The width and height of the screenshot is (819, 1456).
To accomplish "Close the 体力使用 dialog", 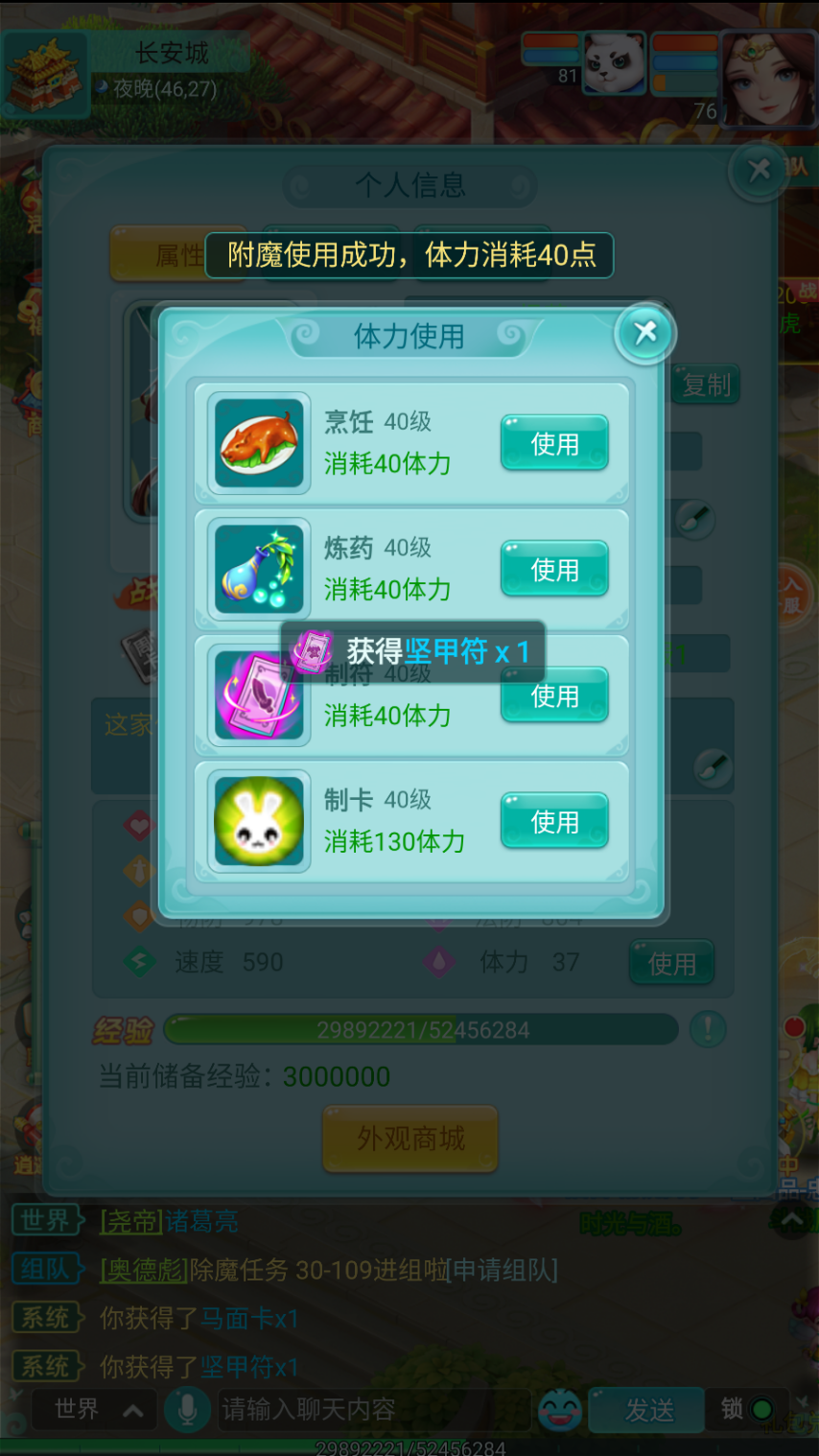I will 644,333.
